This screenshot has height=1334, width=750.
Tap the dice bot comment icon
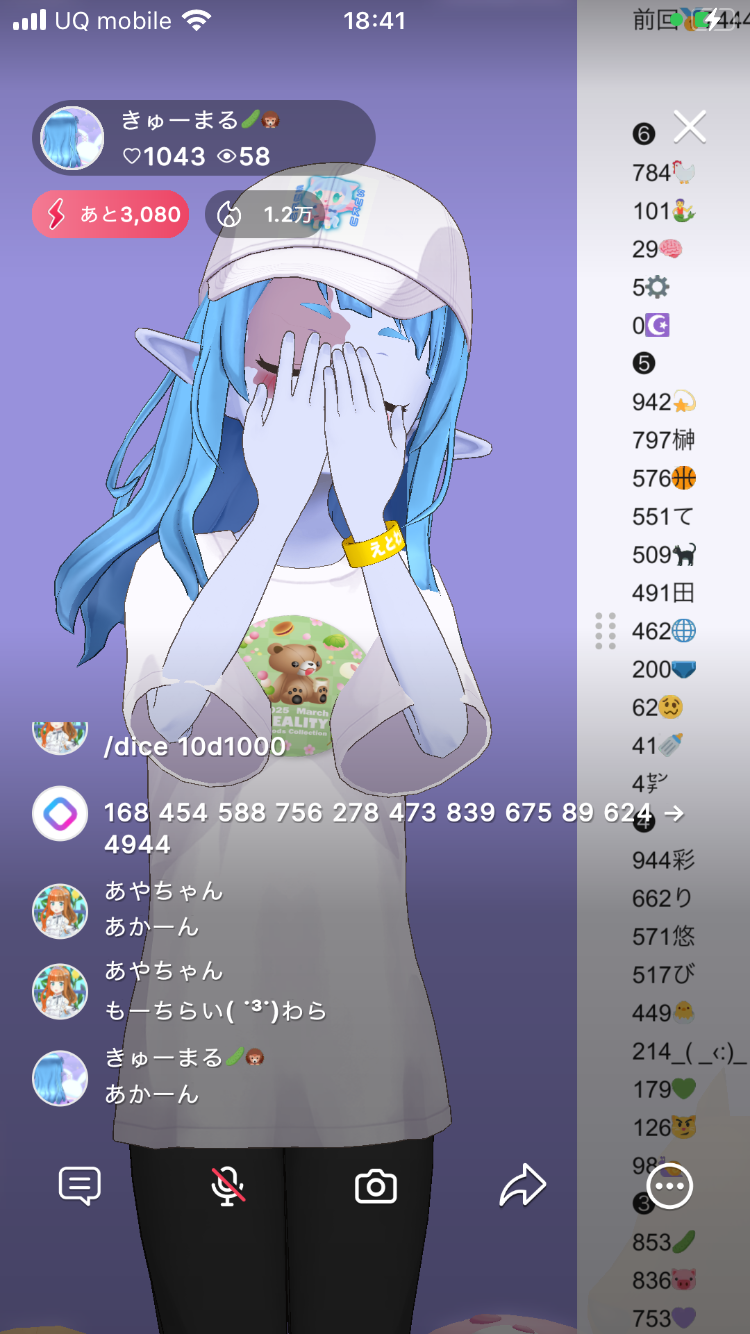click(60, 814)
